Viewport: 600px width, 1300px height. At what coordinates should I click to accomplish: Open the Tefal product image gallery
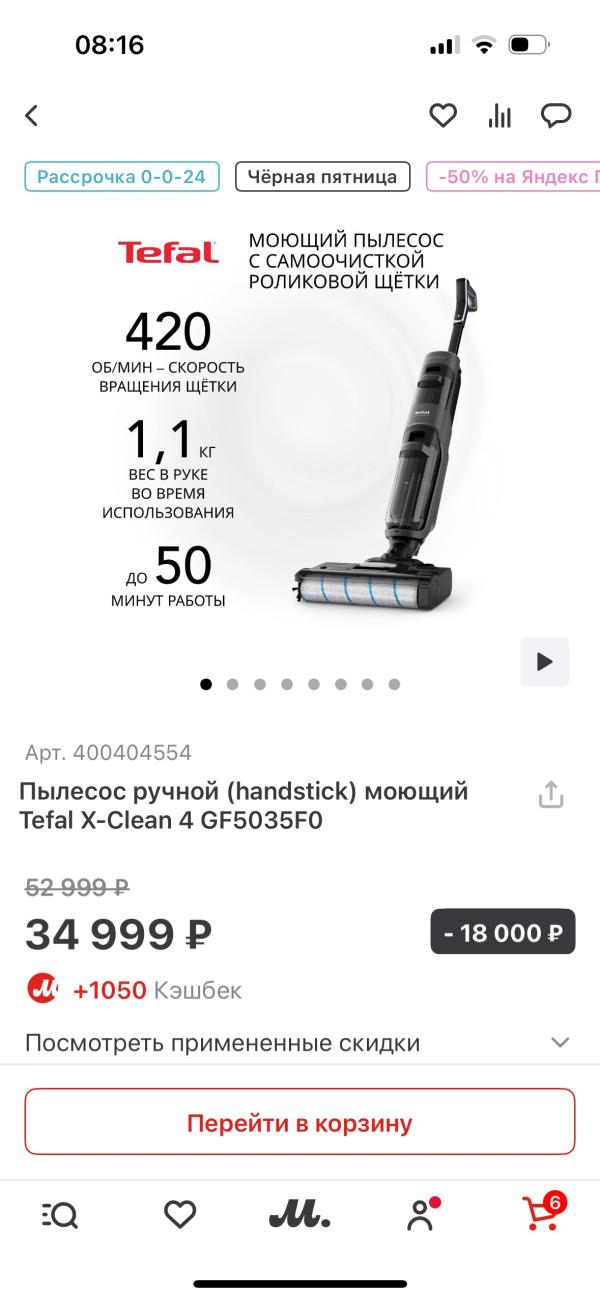pyautogui.click(x=300, y=430)
